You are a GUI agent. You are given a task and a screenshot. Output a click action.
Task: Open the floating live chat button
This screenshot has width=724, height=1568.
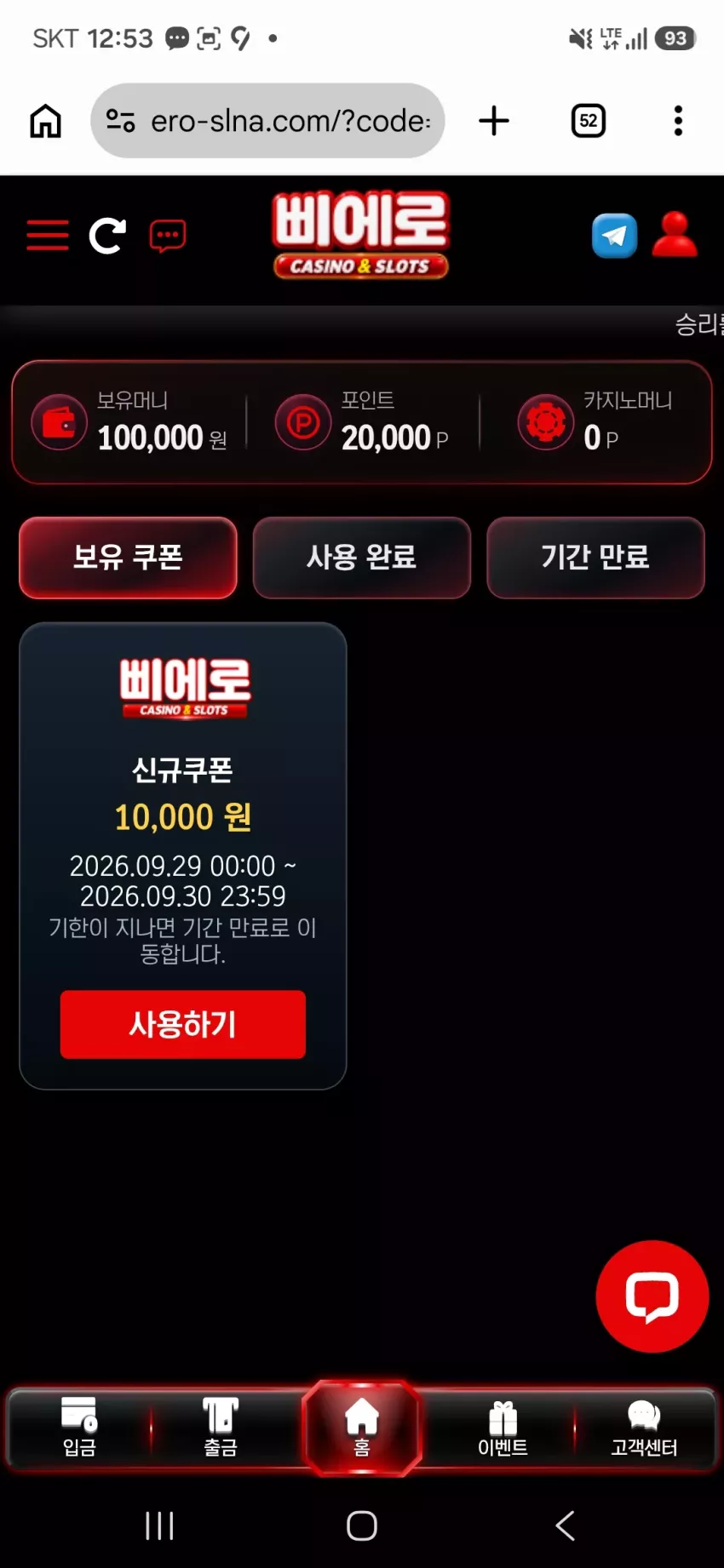point(652,1296)
